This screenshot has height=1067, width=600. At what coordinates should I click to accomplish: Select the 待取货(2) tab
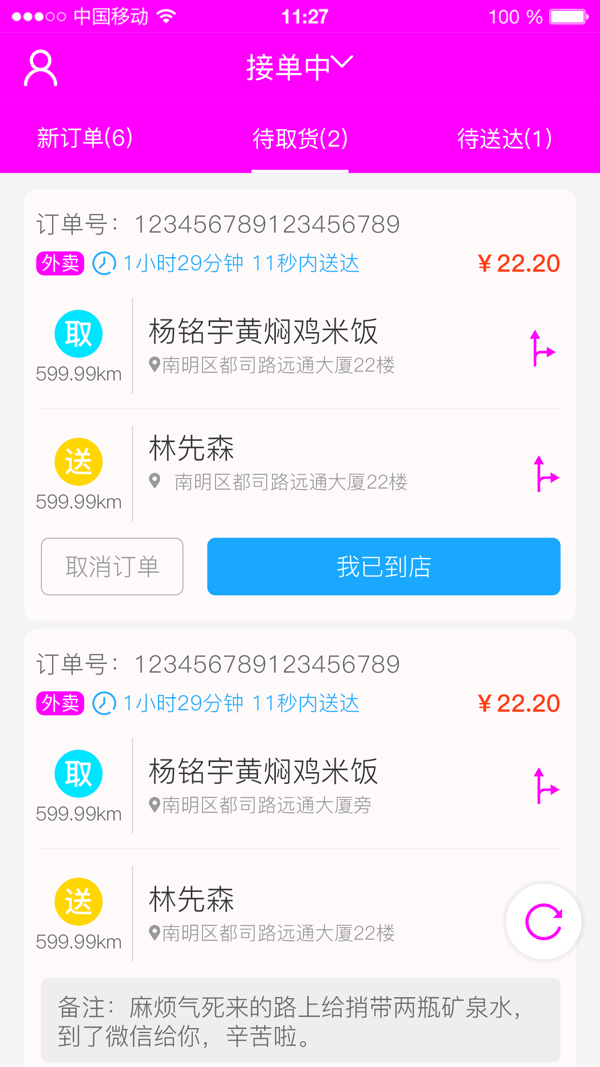300,139
